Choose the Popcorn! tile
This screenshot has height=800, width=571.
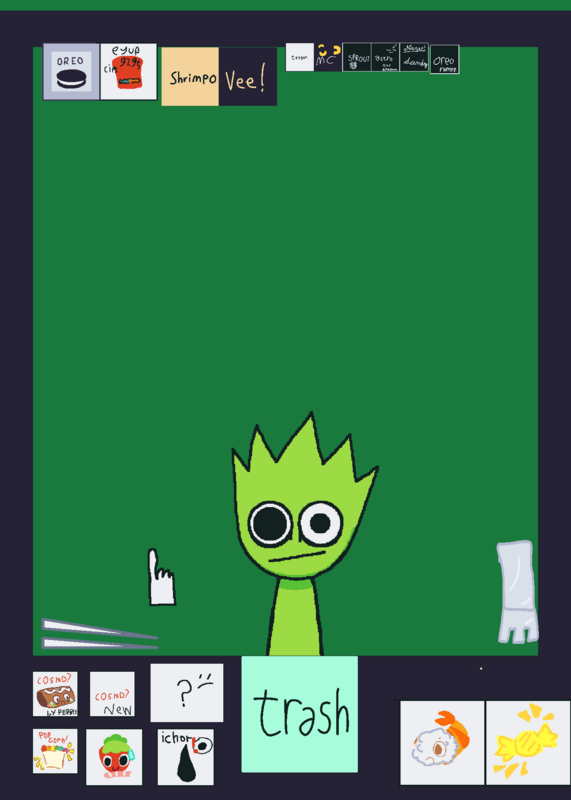[55, 751]
